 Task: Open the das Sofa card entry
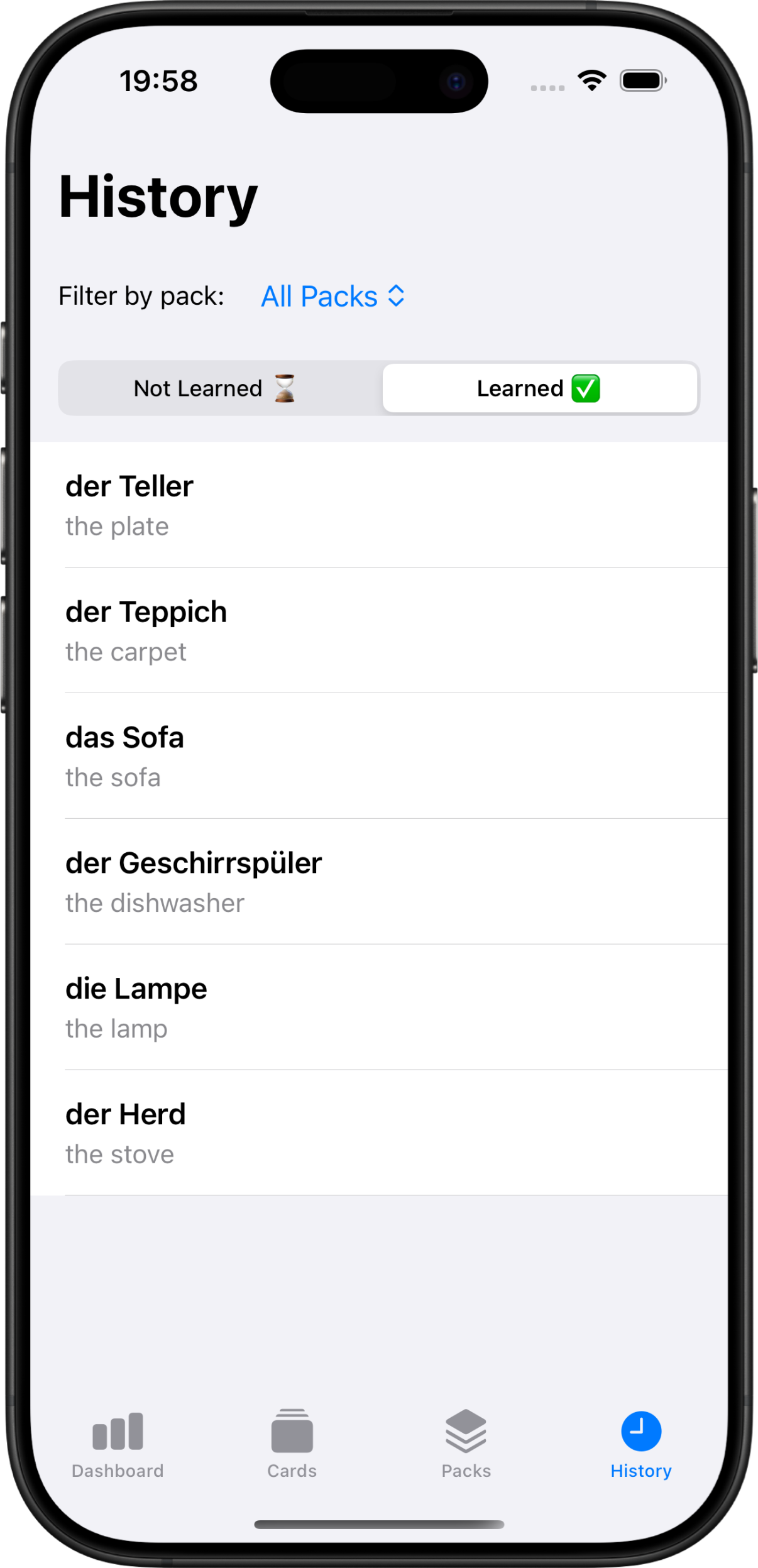380,756
